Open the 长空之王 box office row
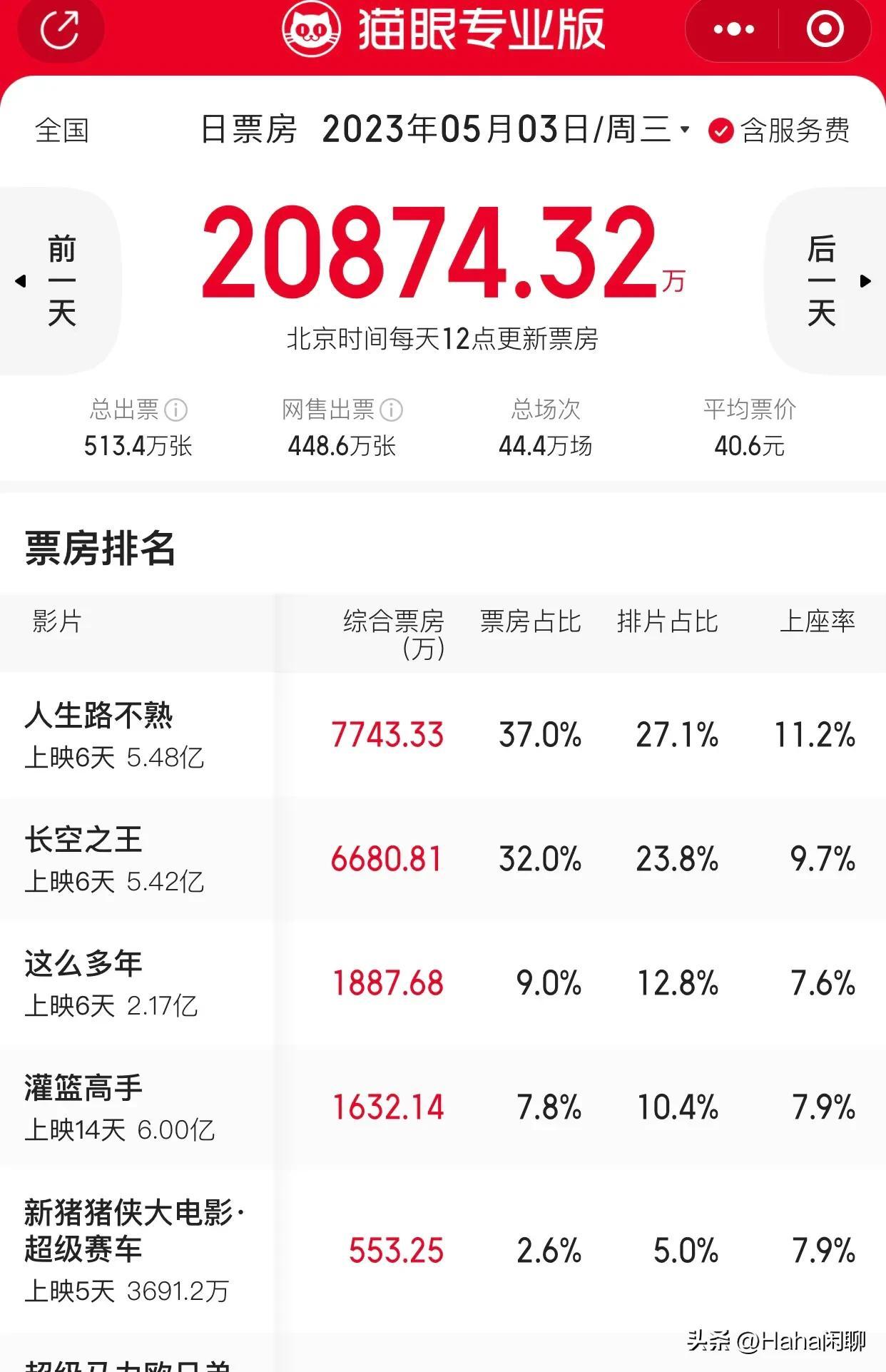Image resolution: width=886 pixels, height=1372 pixels. click(x=442, y=859)
